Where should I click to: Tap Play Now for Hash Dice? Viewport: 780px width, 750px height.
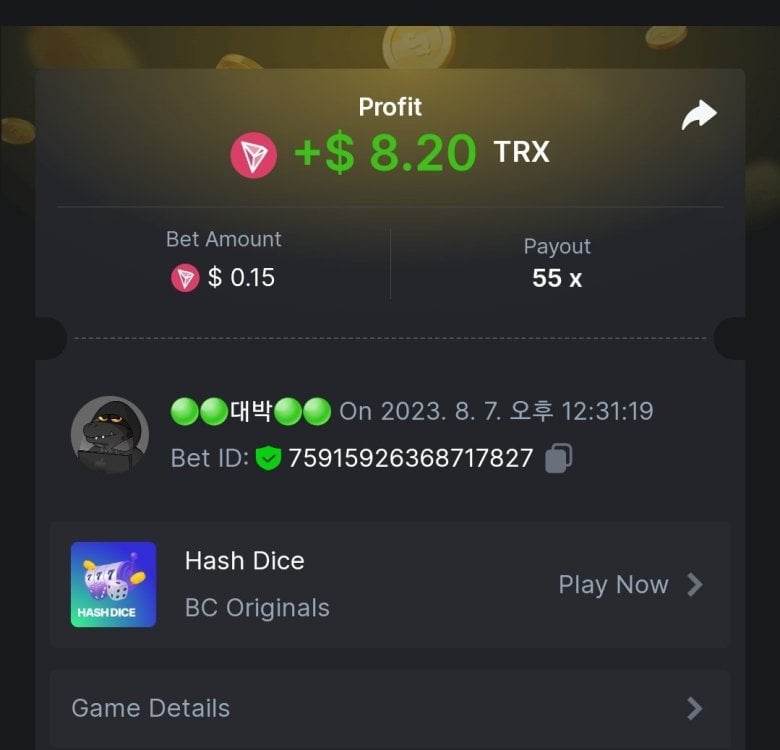click(x=630, y=585)
